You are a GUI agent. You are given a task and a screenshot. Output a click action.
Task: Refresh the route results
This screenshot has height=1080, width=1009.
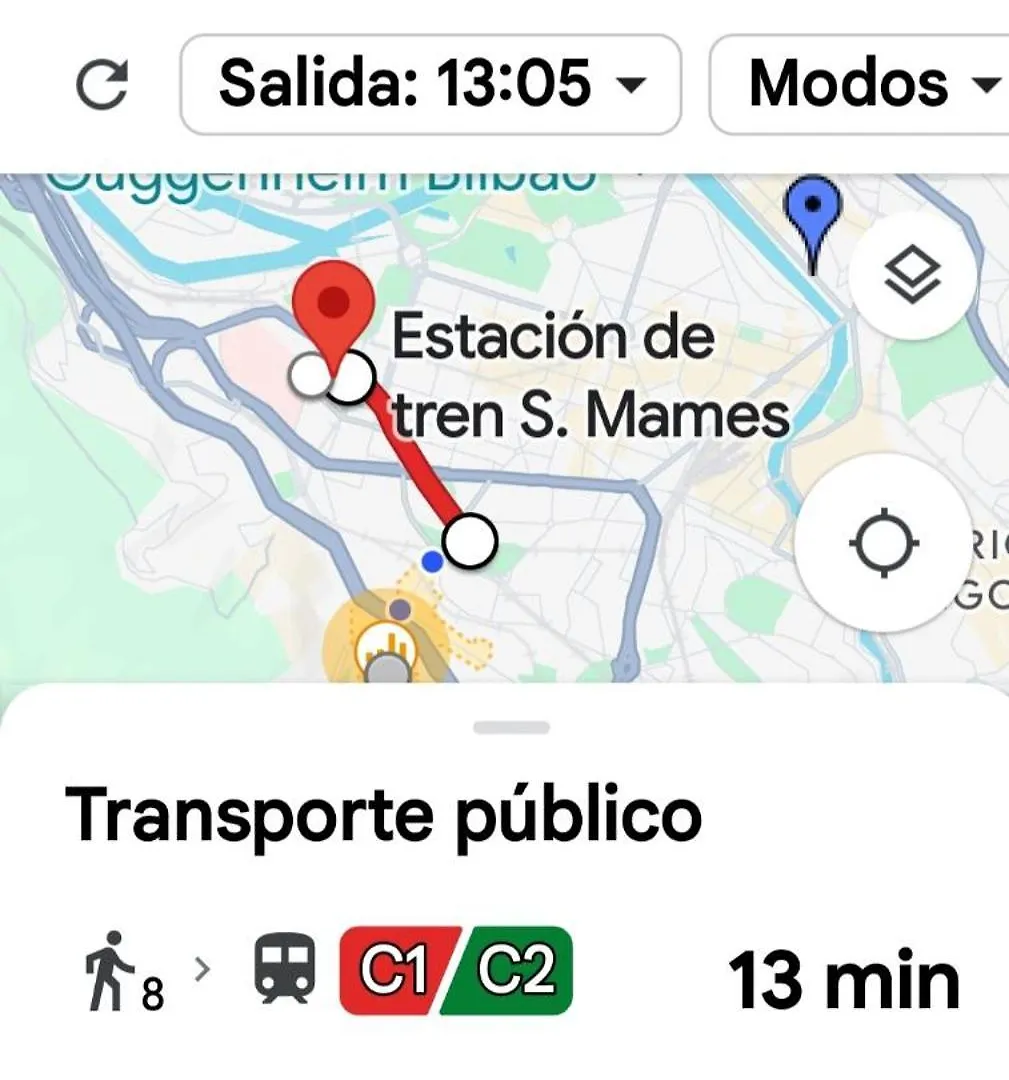[x=102, y=85]
